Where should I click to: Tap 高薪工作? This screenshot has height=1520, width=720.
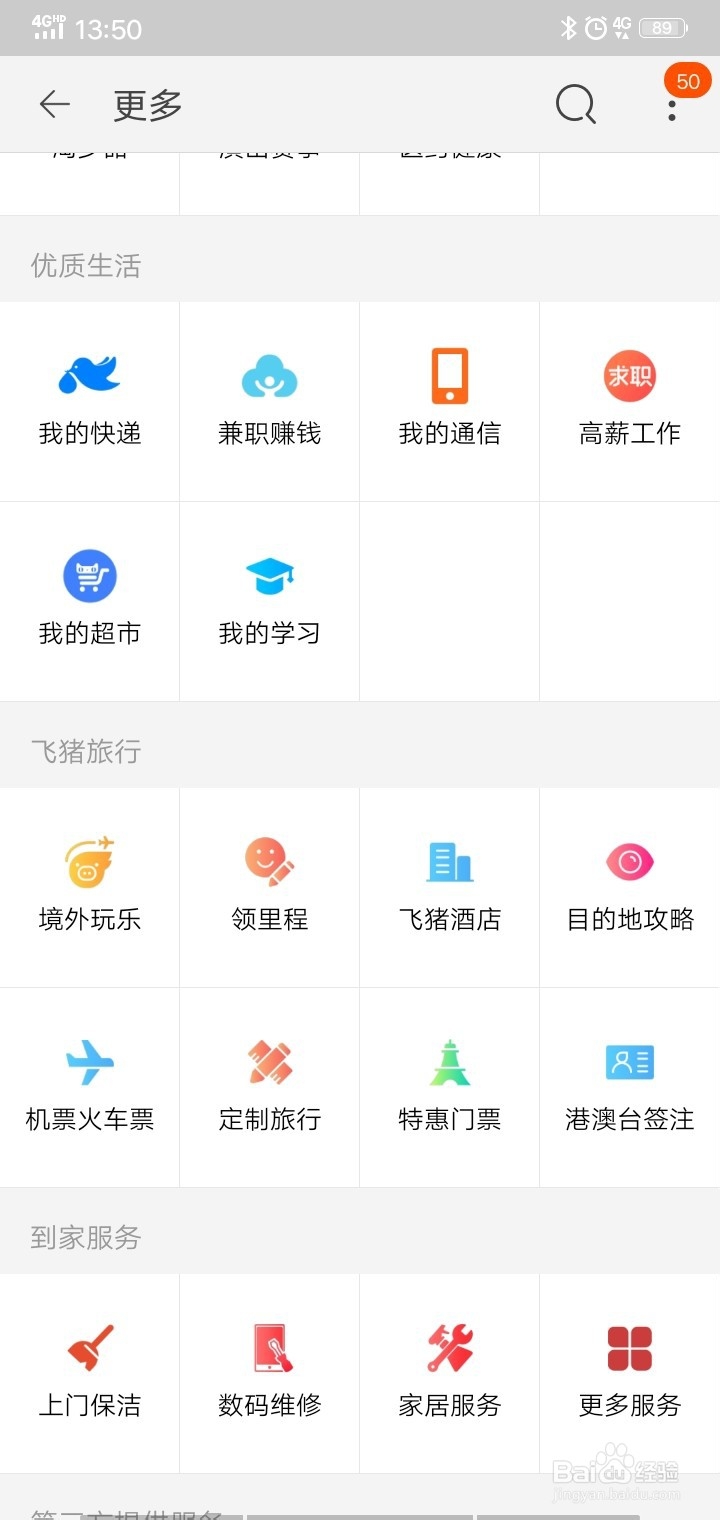click(x=630, y=401)
